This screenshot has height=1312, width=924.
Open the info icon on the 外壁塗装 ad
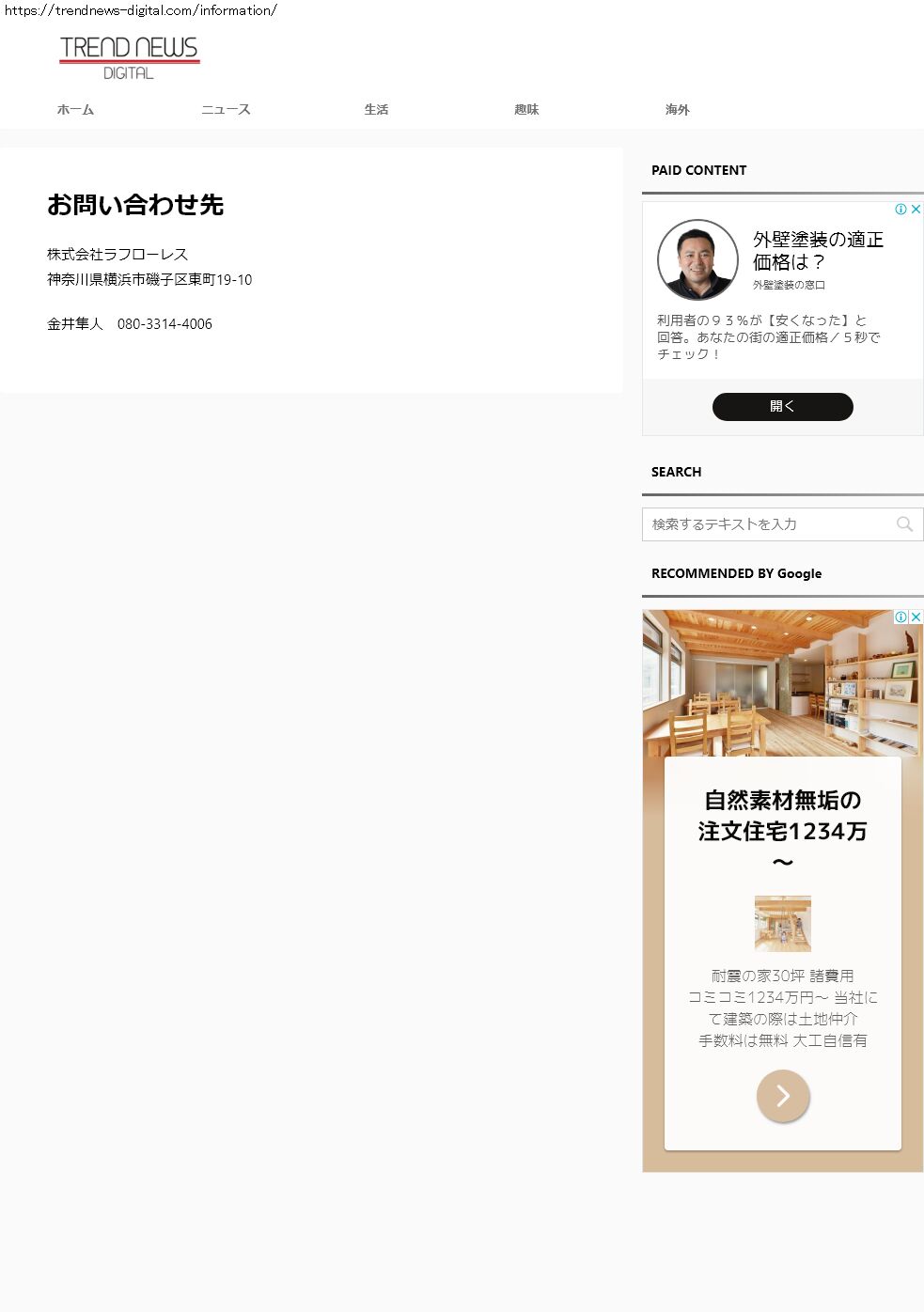pos(901,210)
